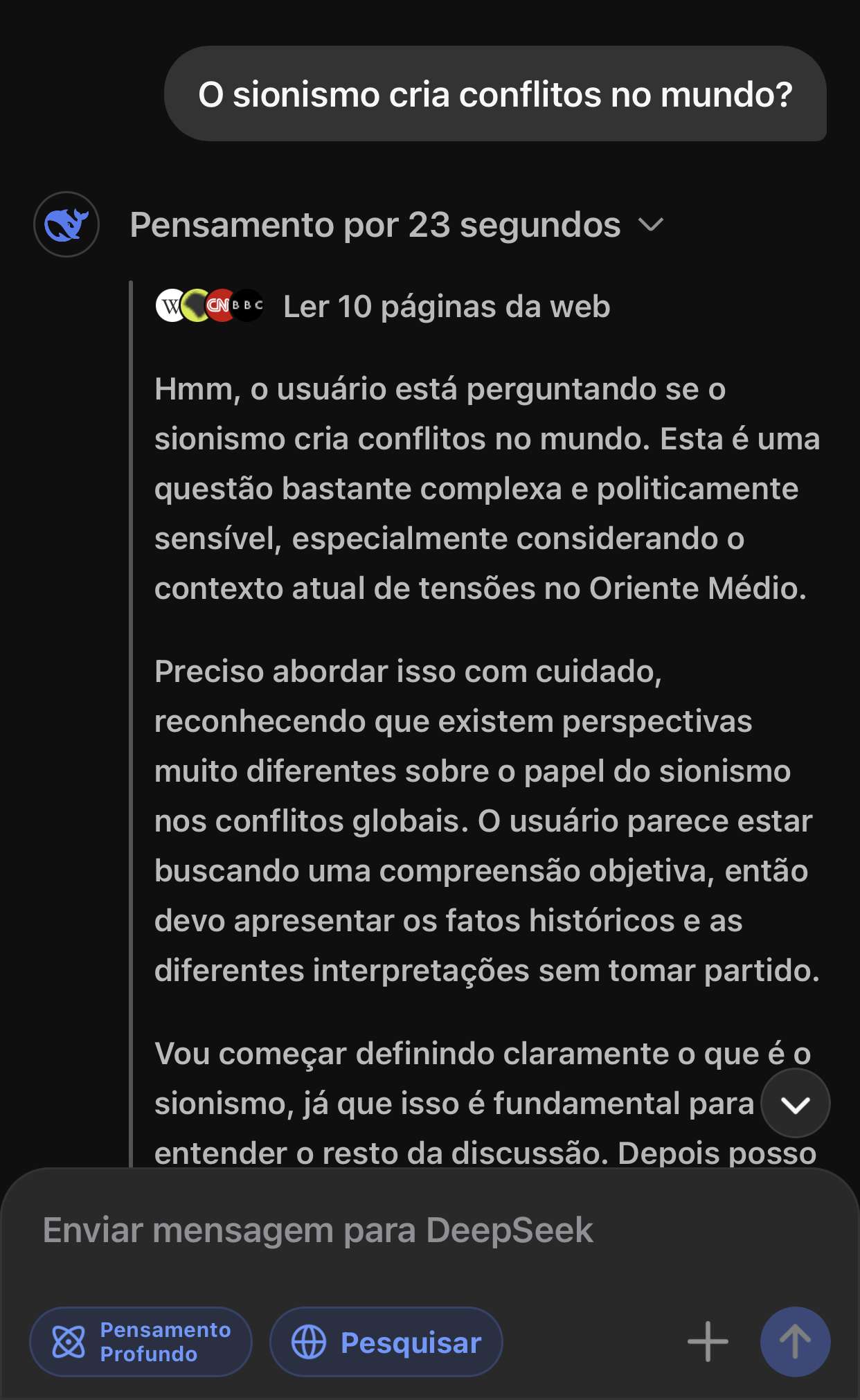
Task: Toggle the Pensamento Profundo chip
Action: [141, 1342]
